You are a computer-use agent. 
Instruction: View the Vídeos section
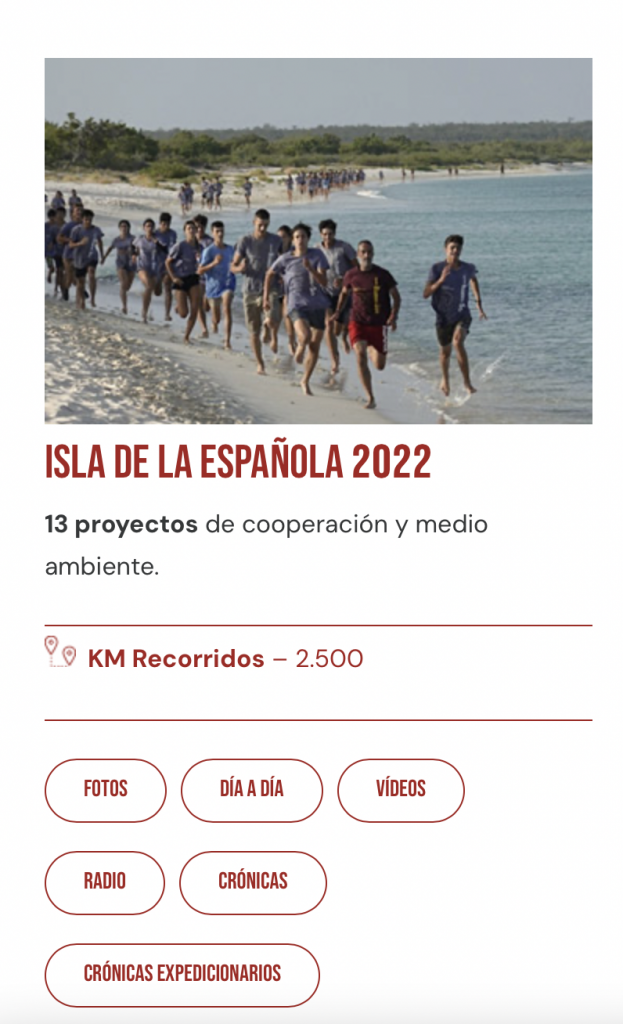point(400,790)
